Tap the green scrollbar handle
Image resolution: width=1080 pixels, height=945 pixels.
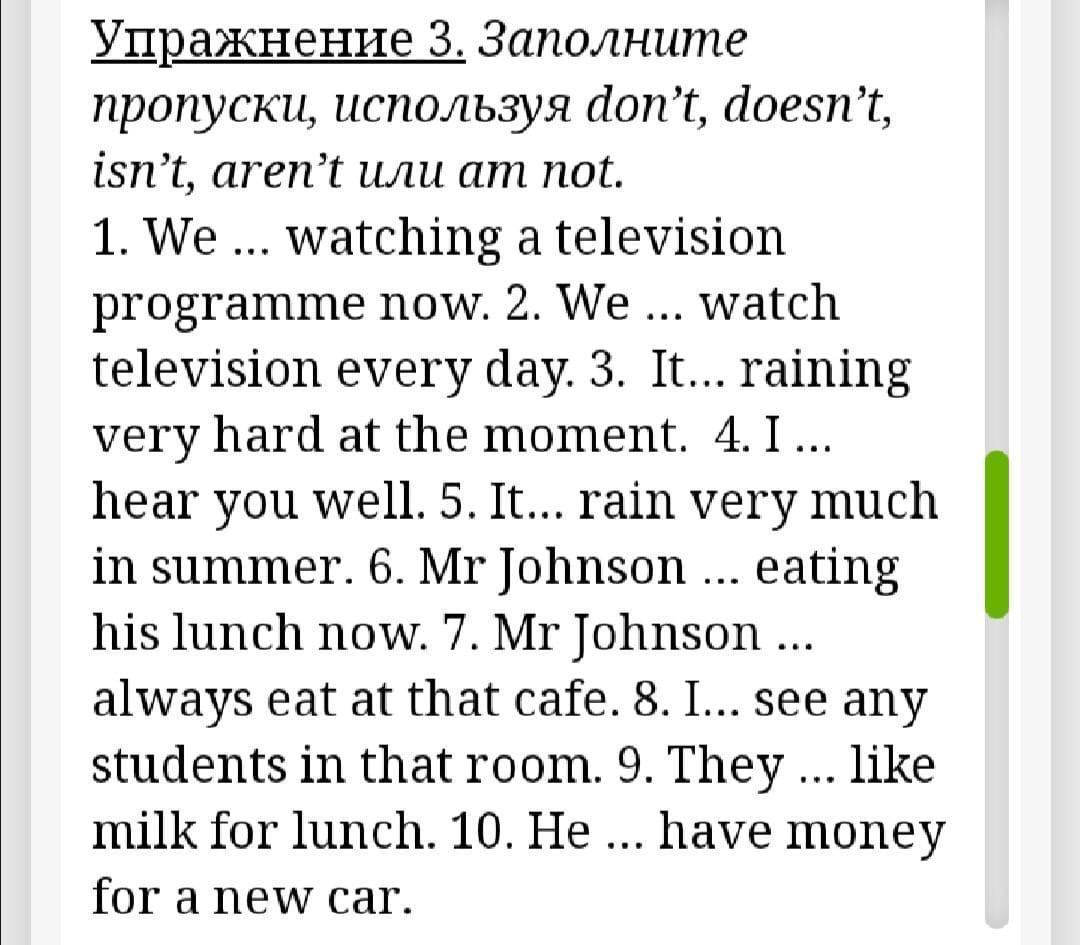[x=996, y=533]
